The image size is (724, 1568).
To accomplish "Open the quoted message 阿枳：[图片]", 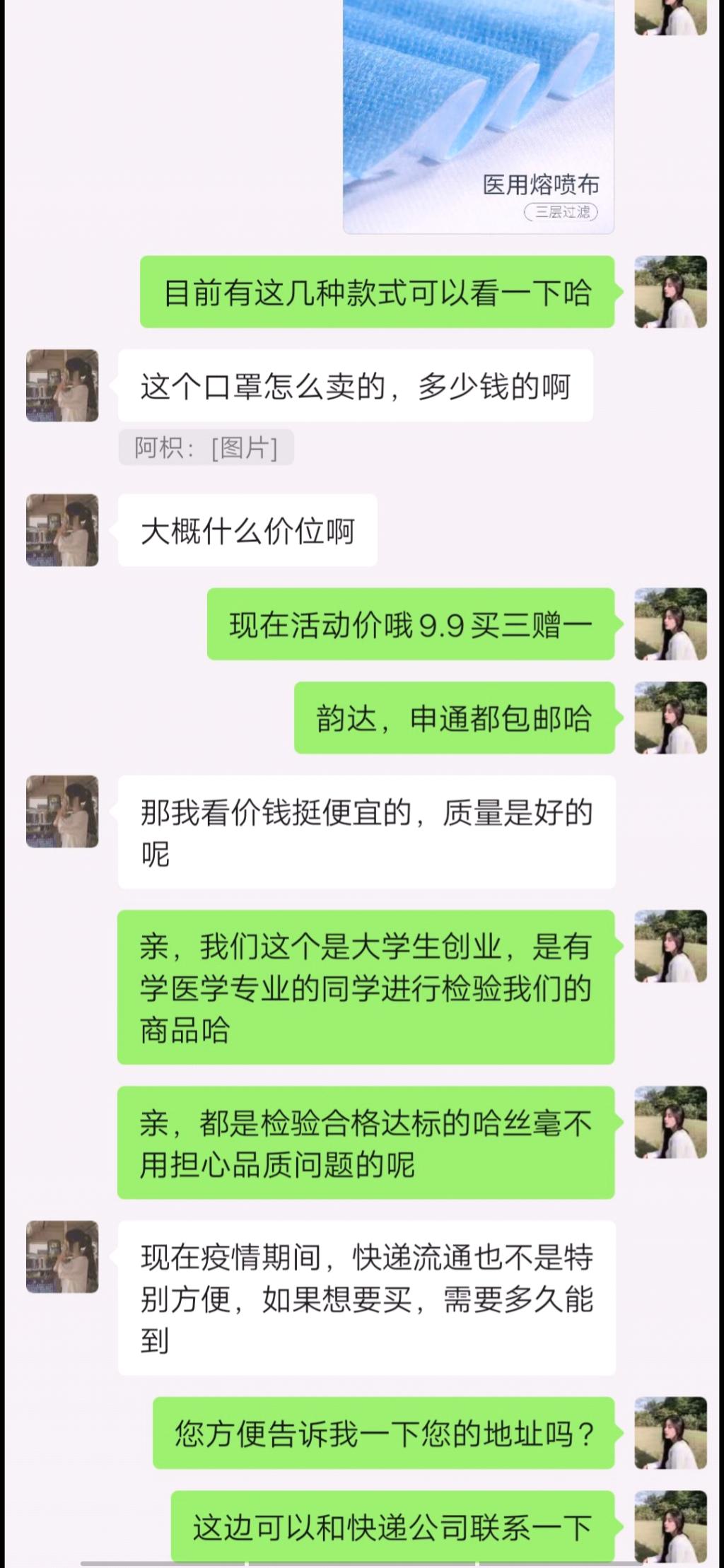I will 206,447.
